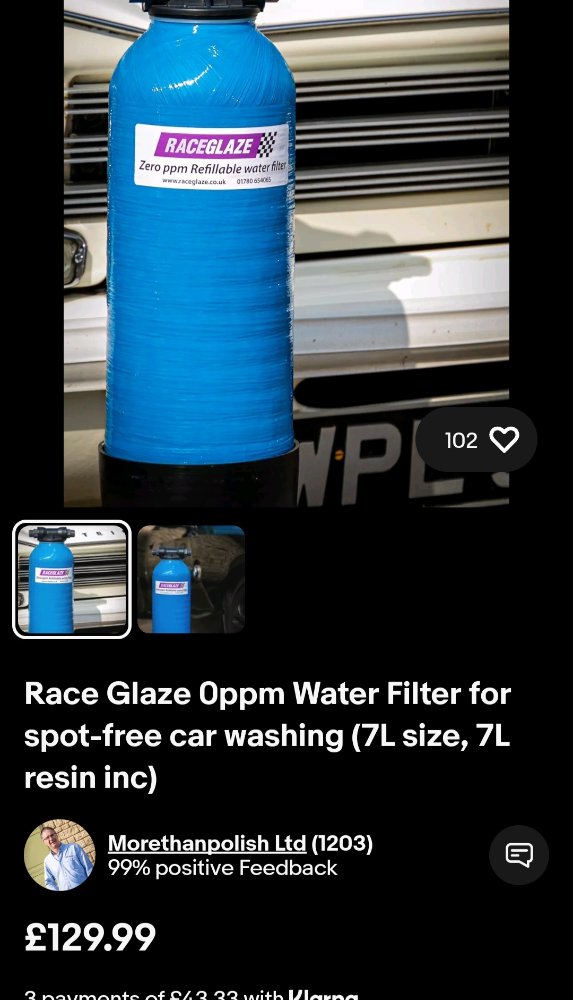Message the seller via chat icon
573x1000 pixels.
[x=519, y=855]
